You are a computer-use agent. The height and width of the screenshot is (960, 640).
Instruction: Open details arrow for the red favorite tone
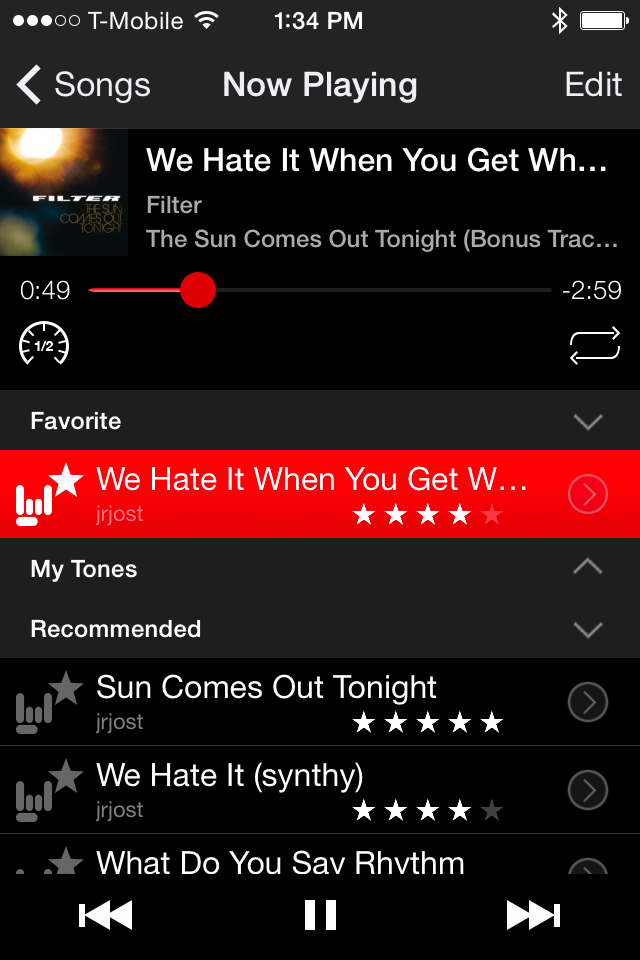[x=588, y=494]
